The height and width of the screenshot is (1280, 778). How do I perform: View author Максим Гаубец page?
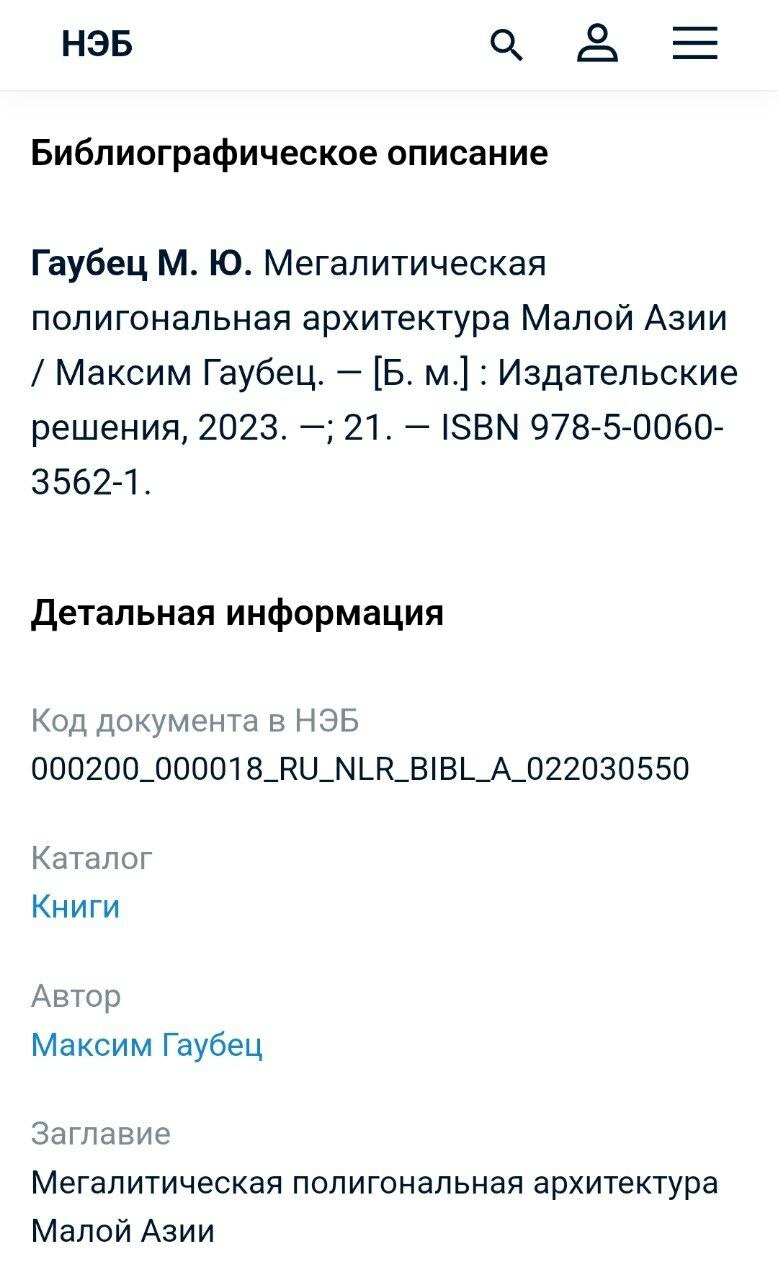click(147, 1045)
